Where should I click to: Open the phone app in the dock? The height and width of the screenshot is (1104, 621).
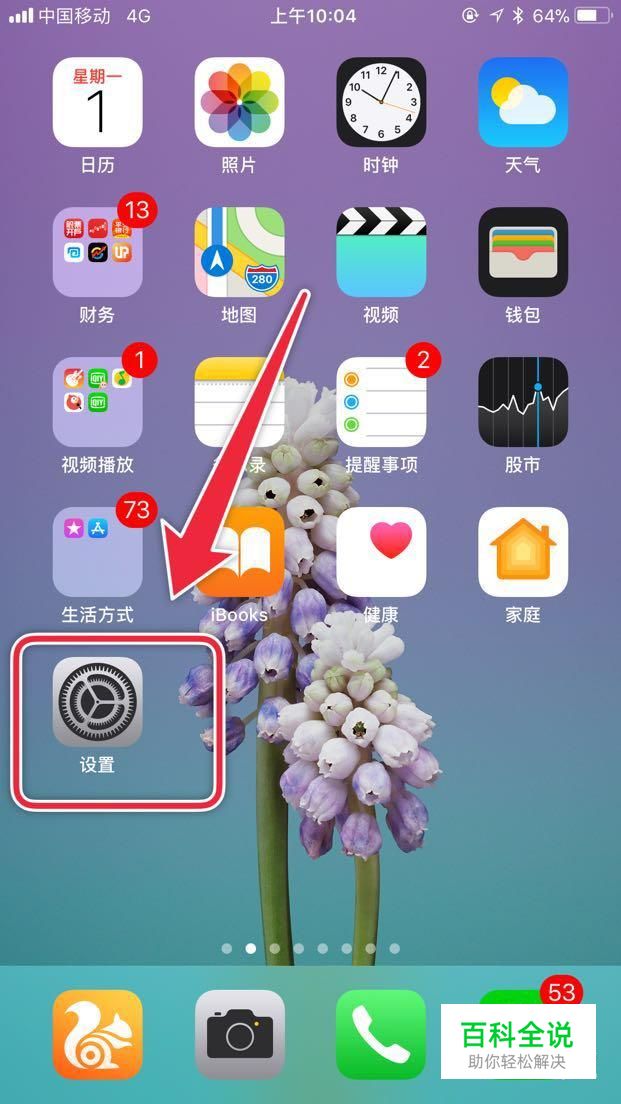(381, 1034)
